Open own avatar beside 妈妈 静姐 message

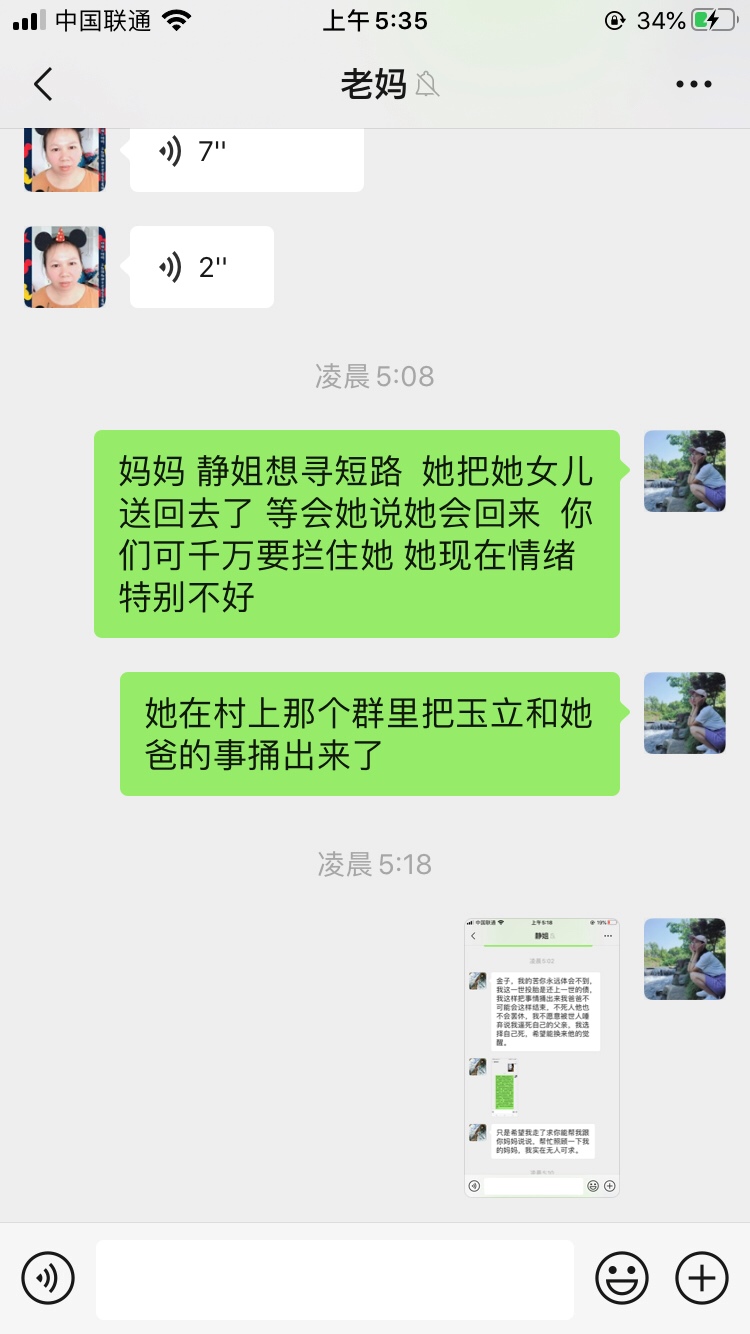(x=684, y=471)
